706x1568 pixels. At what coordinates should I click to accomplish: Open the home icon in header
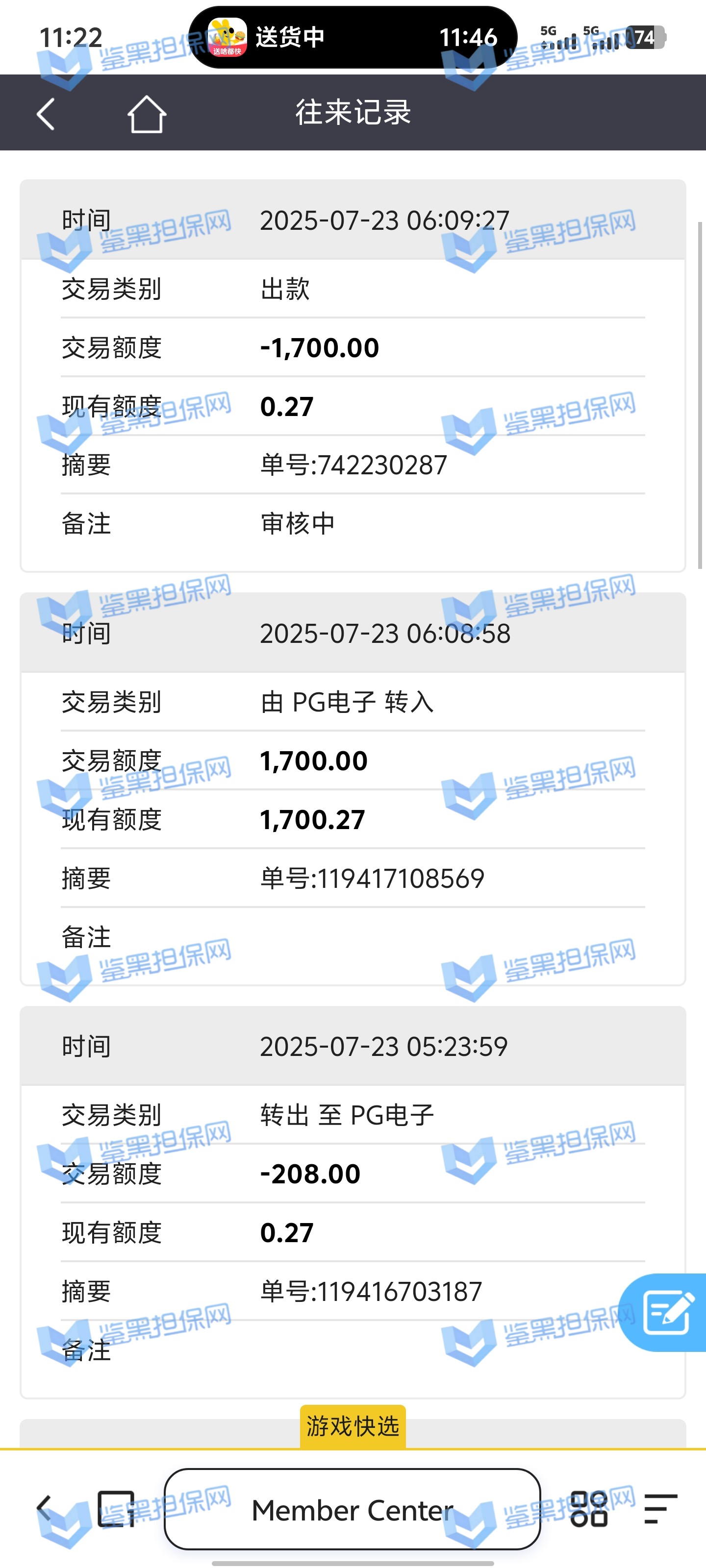coord(146,114)
